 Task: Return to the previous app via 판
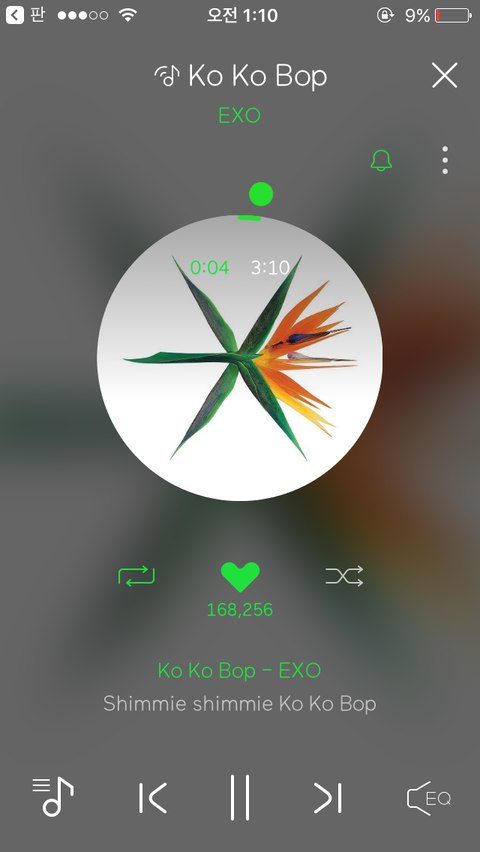[x=26, y=15]
